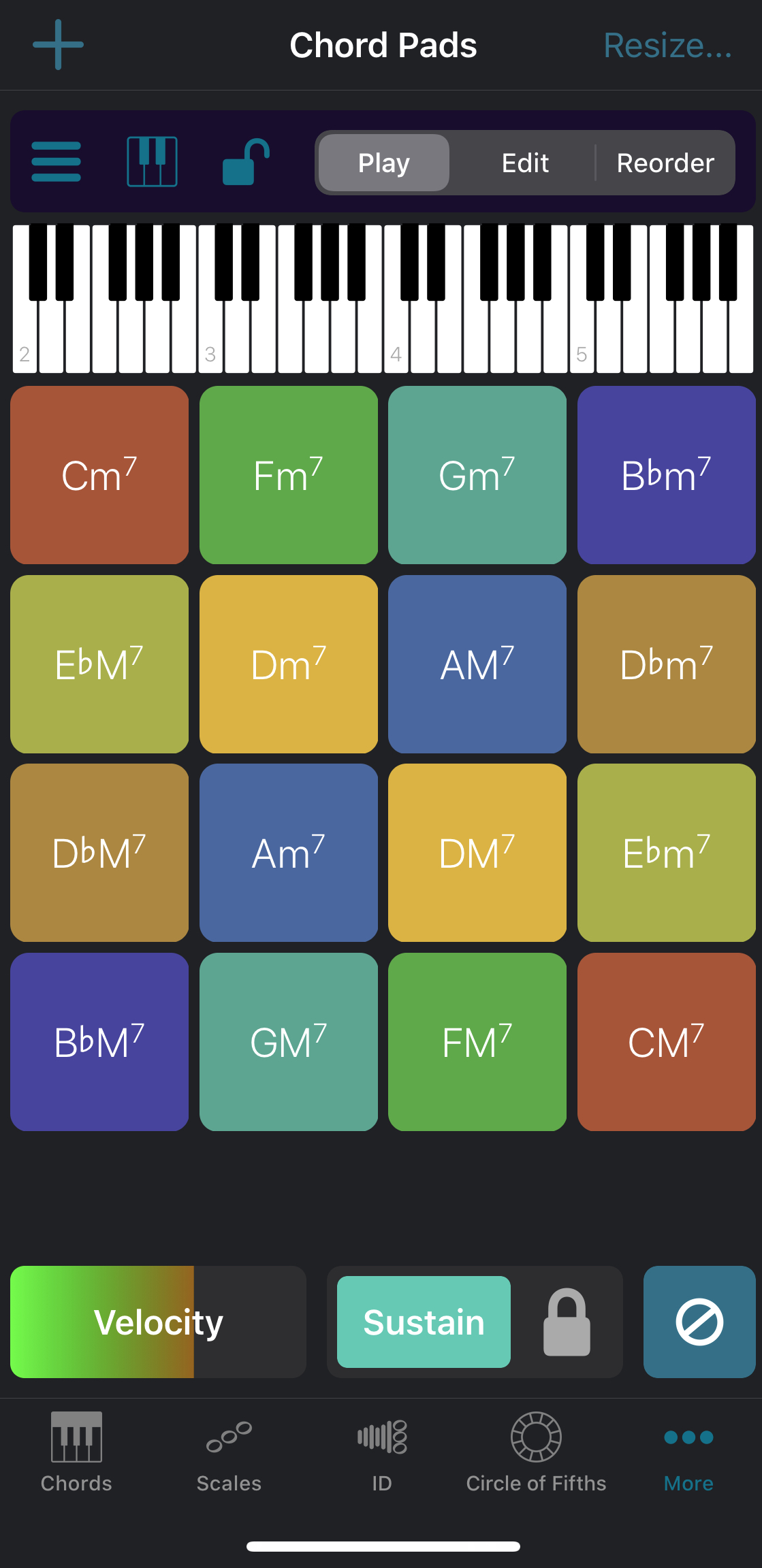Play the AM7 chord pad
The height and width of the screenshot is (1568, 762).
477,664
